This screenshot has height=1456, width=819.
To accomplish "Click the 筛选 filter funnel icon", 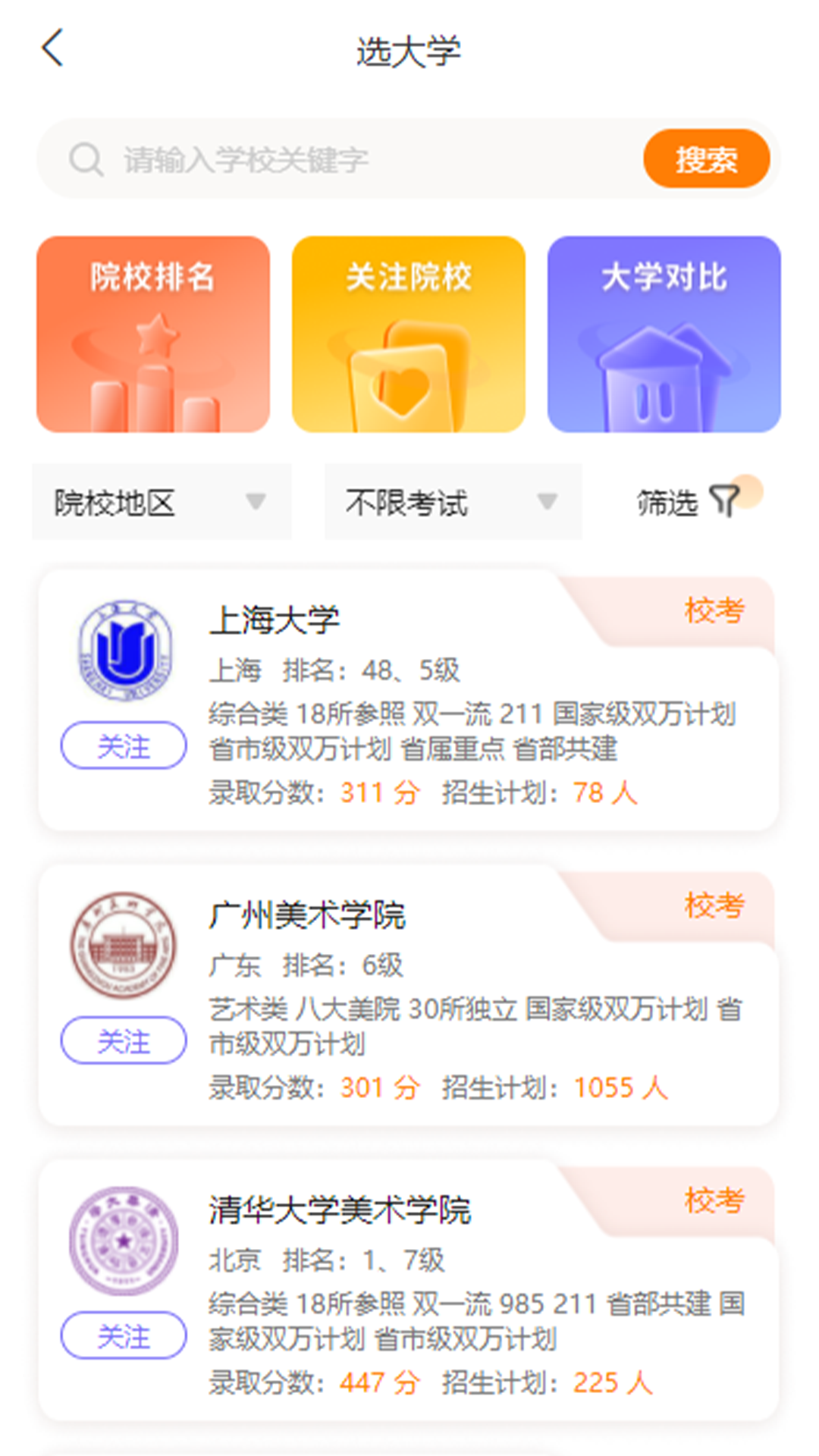I will point(726,500).
